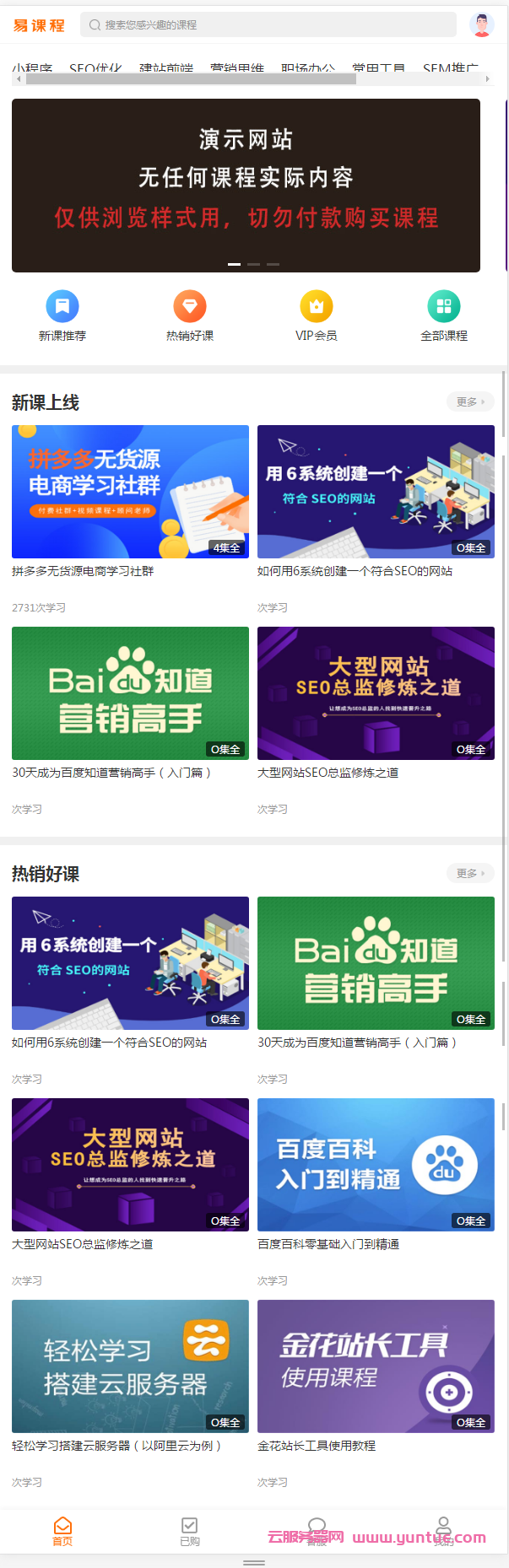This screenshot has width=509, height=1568.
Task: Open 全部课程 shortcut
Action: click(444, 315)
